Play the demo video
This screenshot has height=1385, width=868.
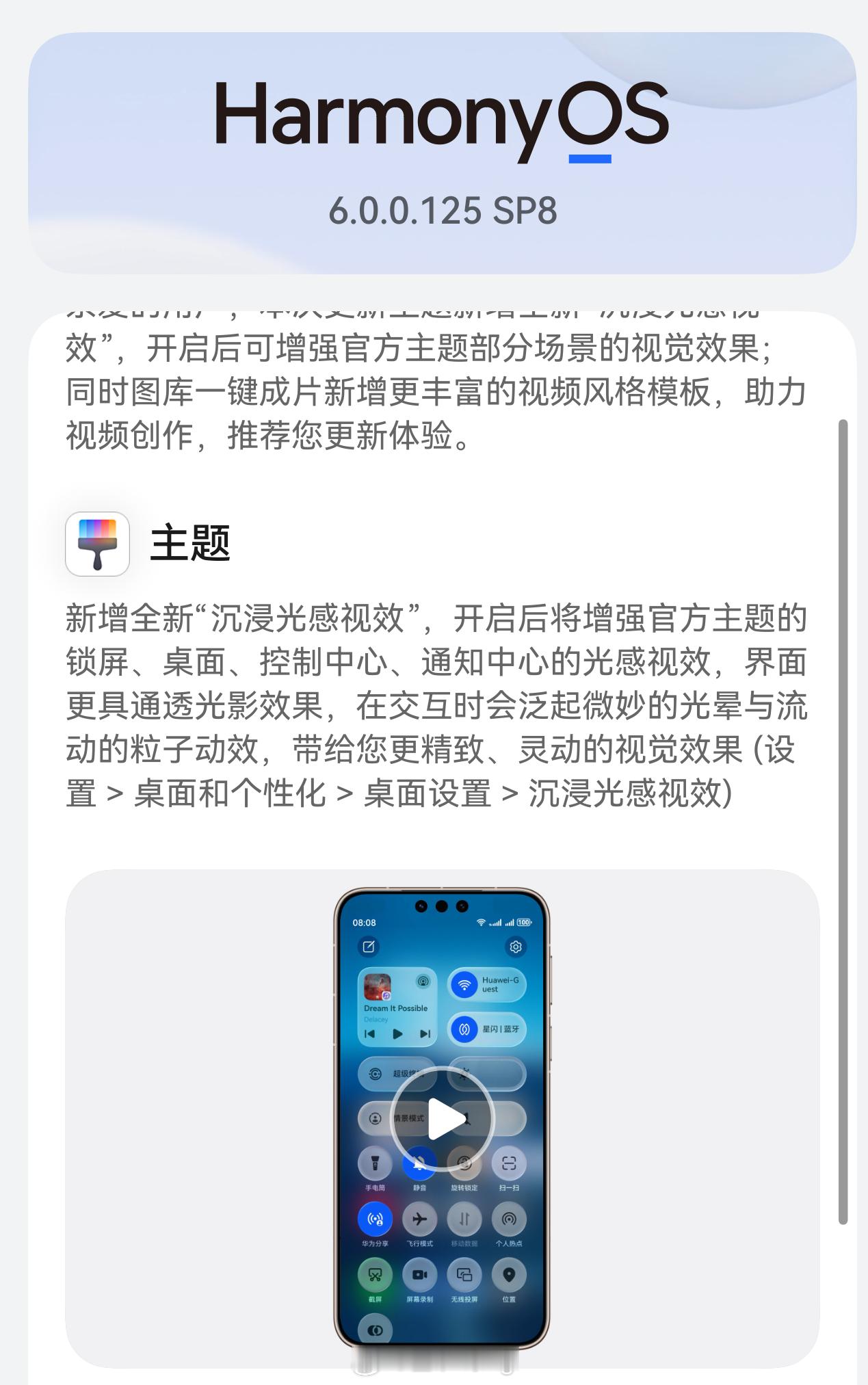point(442,1117)
